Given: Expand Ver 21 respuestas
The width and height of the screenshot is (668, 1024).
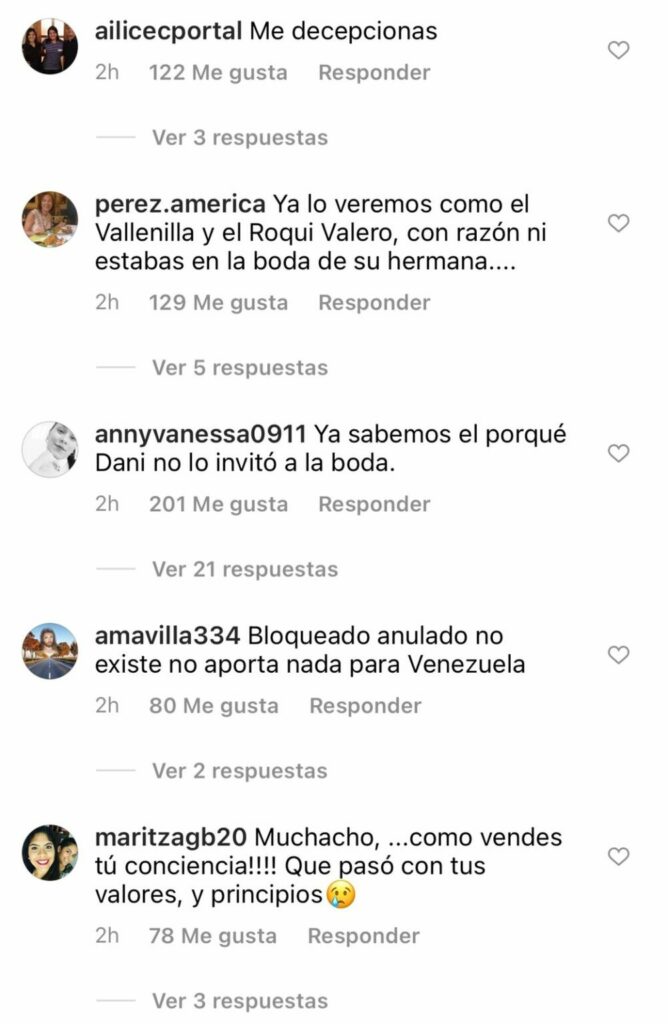Looking at the screenshot, I should (244, 569).
